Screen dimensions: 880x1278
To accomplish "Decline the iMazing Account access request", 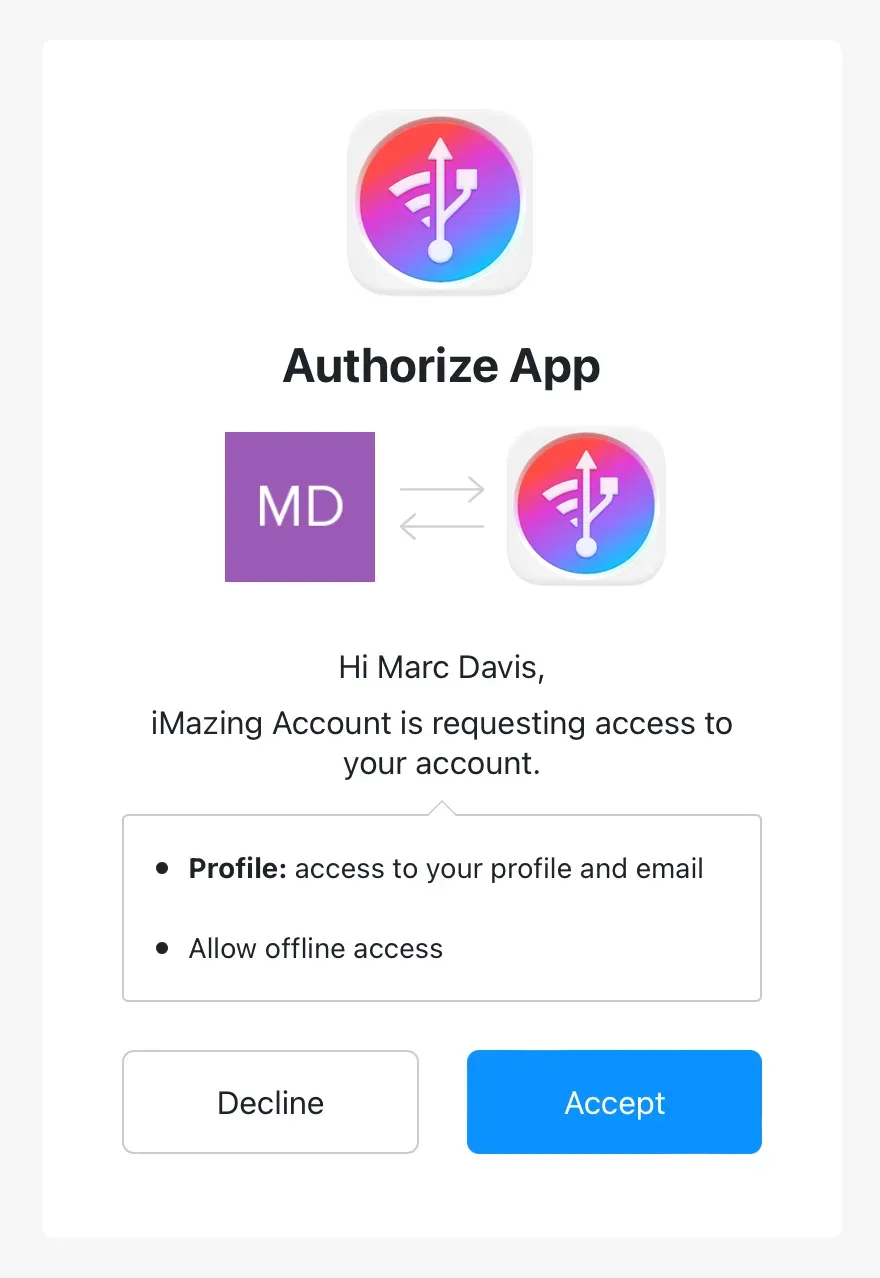I will tap(270, 1102).
